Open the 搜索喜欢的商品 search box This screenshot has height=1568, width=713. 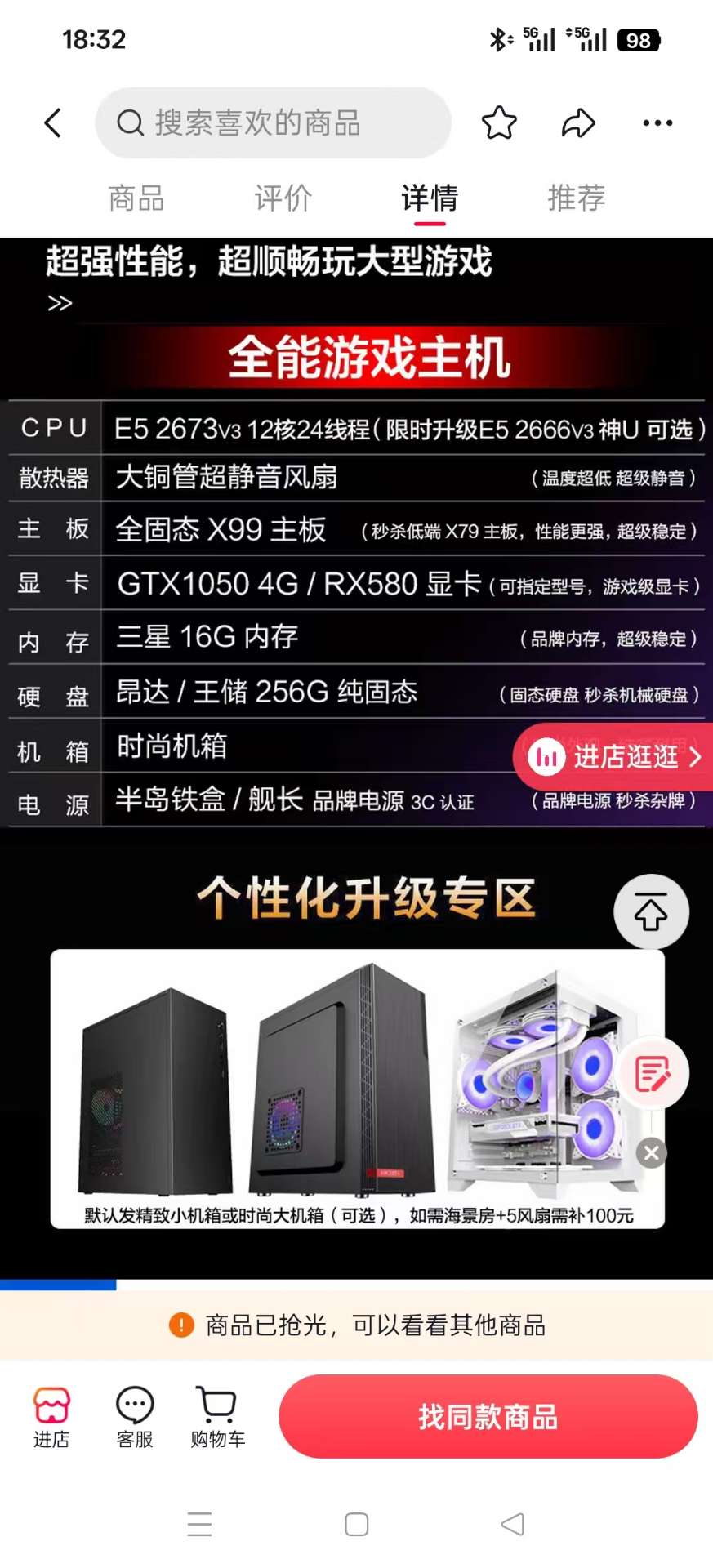[x=273, y=123]
